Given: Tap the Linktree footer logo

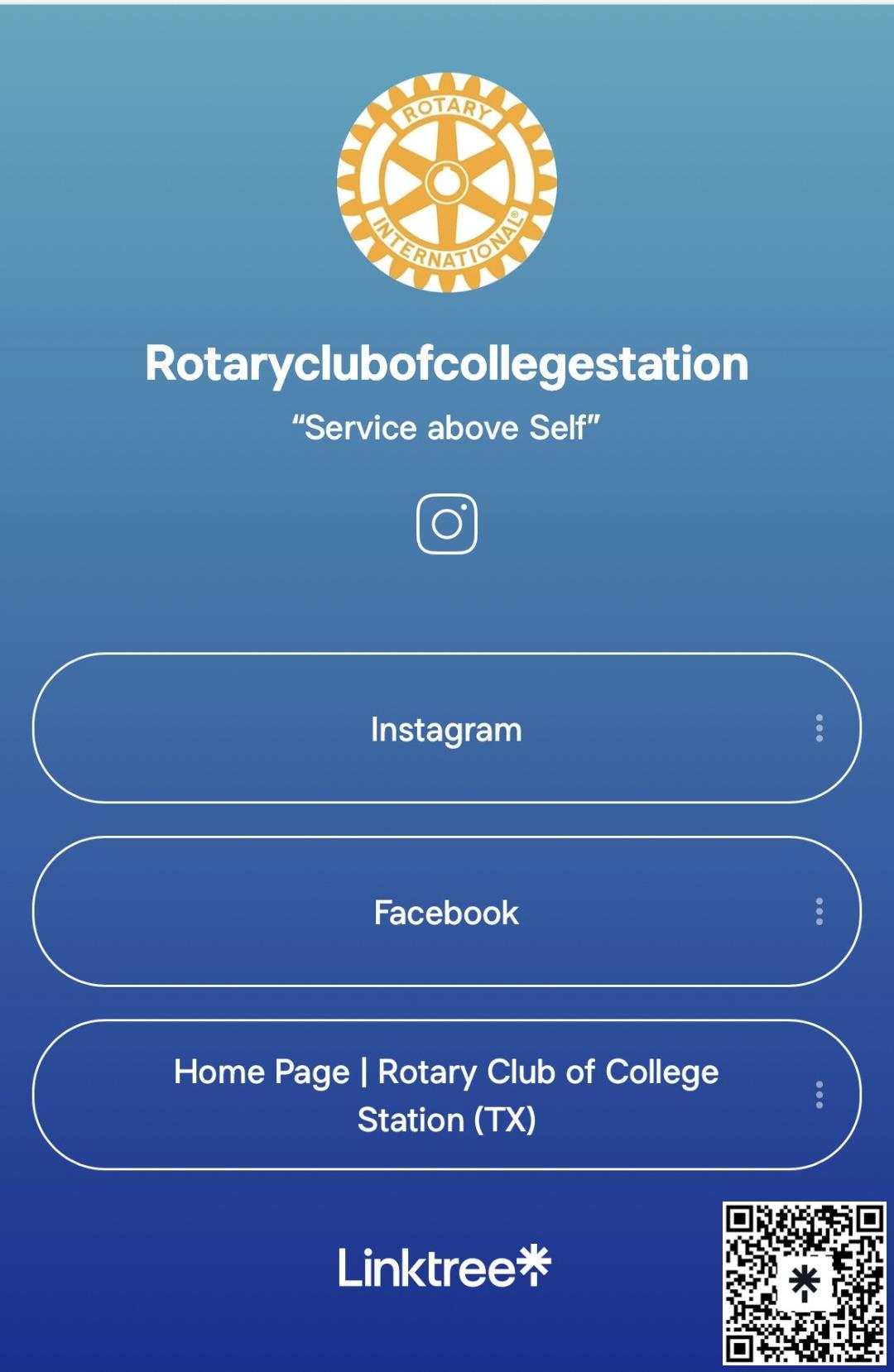Looking at the screenshot, I should coord(445,1267).
